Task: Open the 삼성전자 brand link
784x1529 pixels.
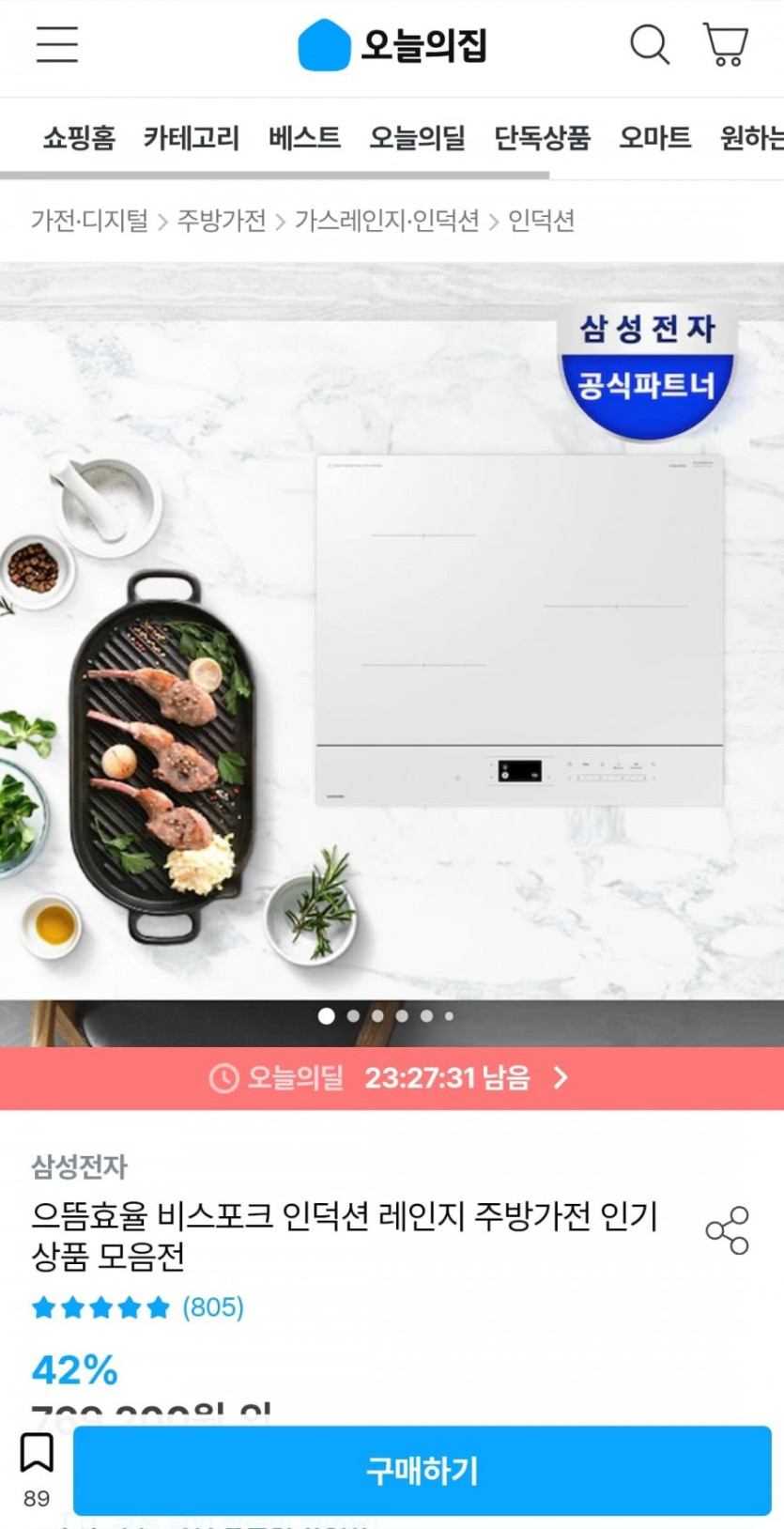Action: [x=79, y=1166]
